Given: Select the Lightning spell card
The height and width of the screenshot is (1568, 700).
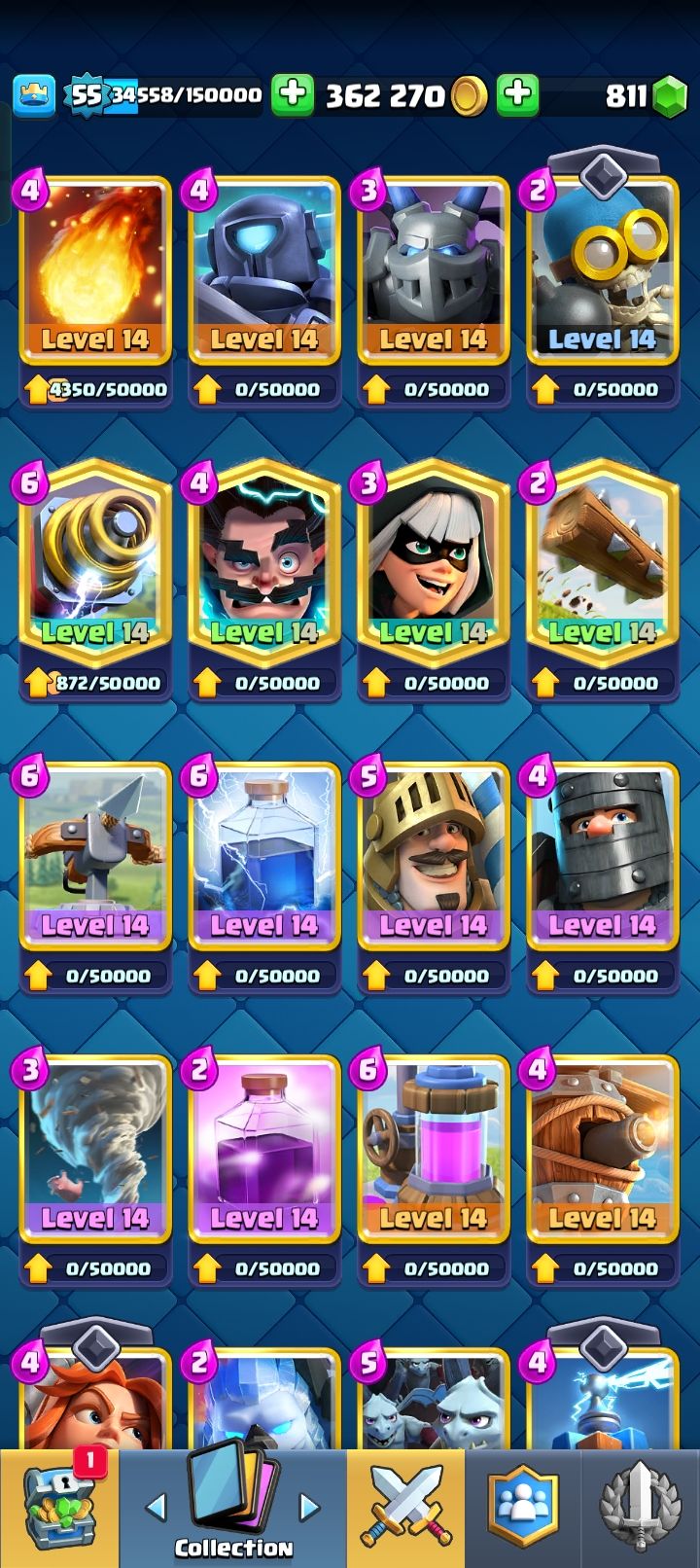Looking at the screenshot, I should pyautogui.click(x=264, y=858).
